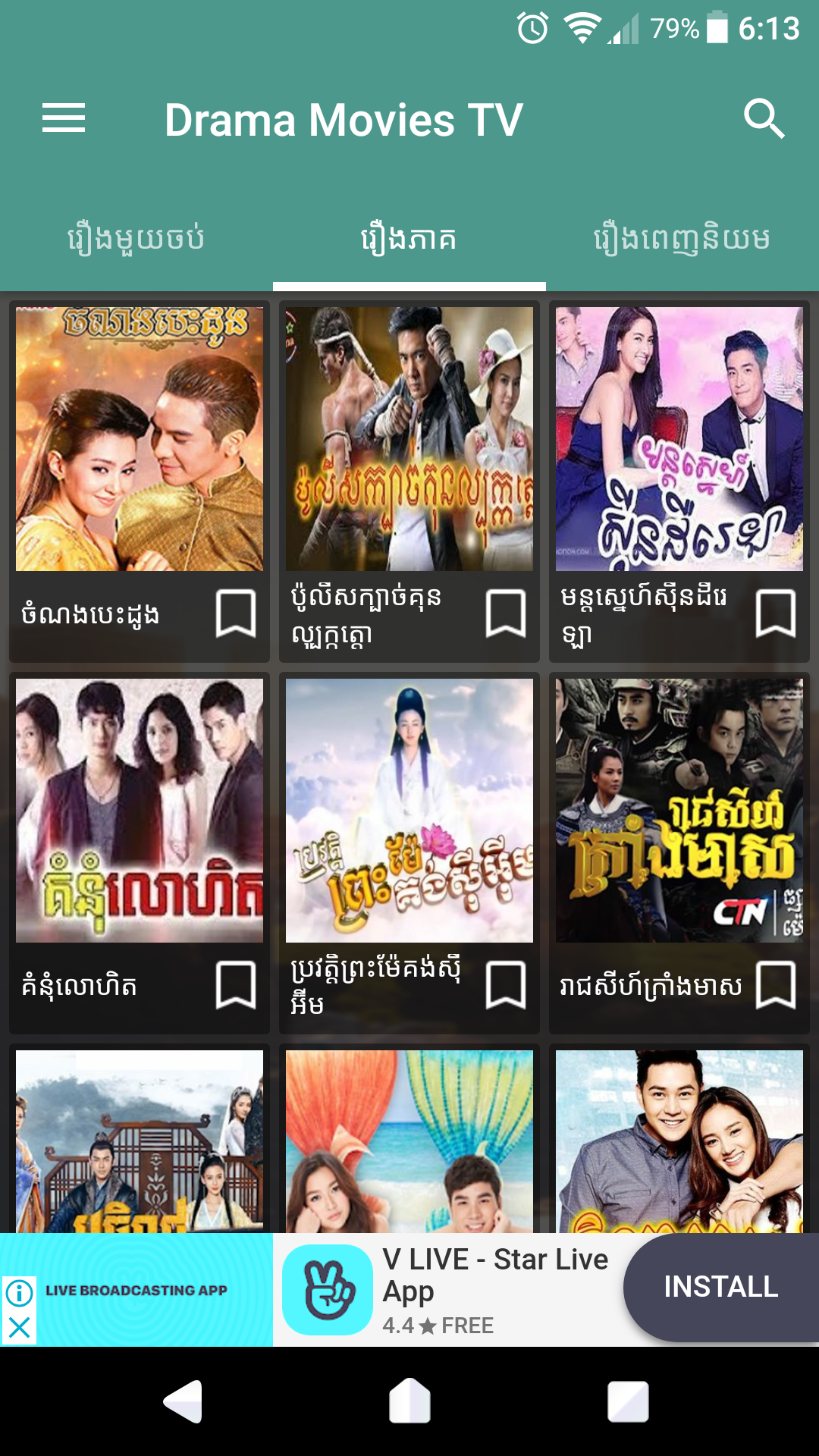Screen dimensions: 819x1456
Task: Switch to the រឿងពេញនិយម tab
Action: tap(682, 239)
